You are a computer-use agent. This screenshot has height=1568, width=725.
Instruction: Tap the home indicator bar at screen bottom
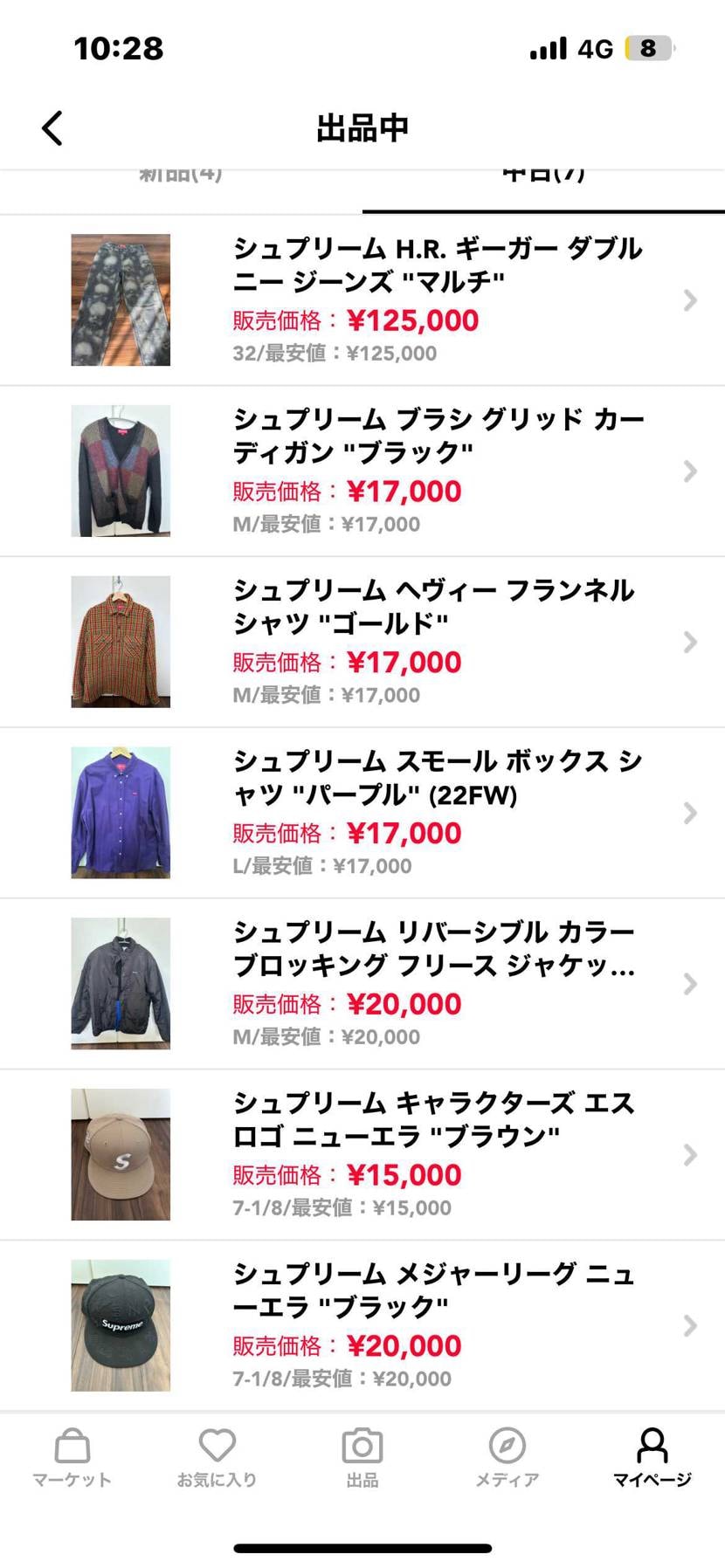tap(362, 1549)
